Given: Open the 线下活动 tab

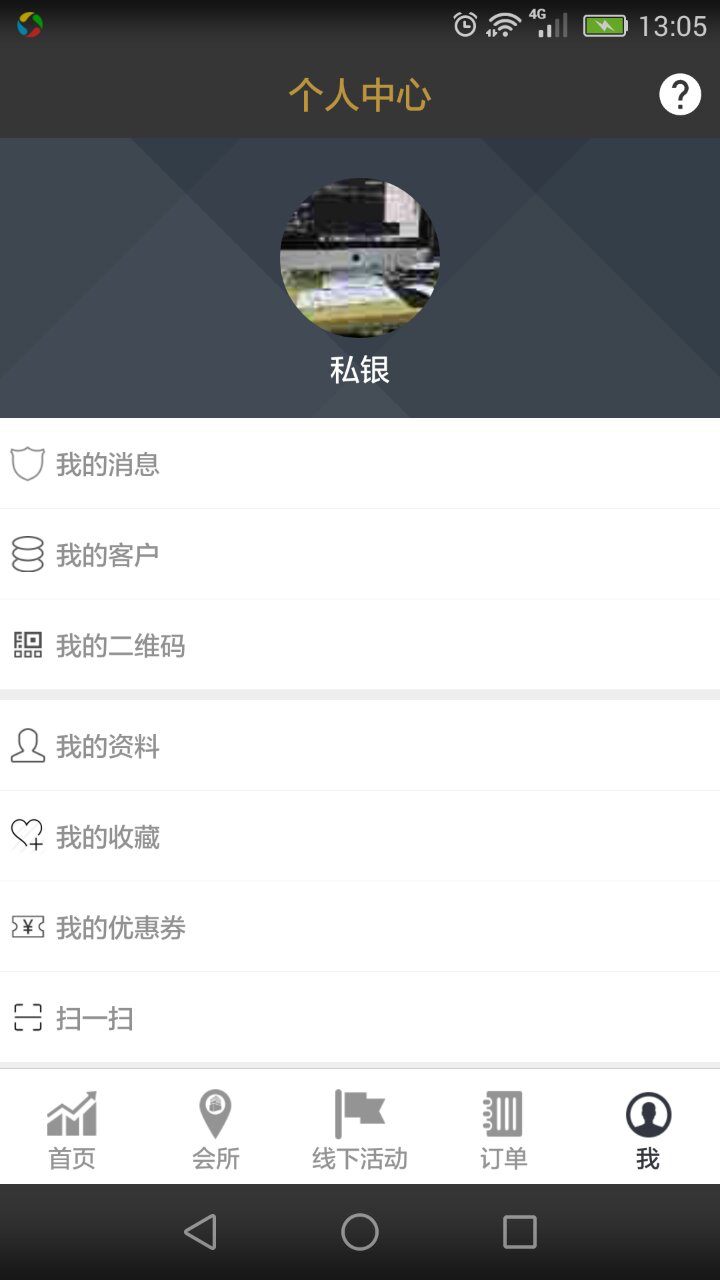Looking at the screenshot, I should pyautogui.click(x=360, y=1130).
